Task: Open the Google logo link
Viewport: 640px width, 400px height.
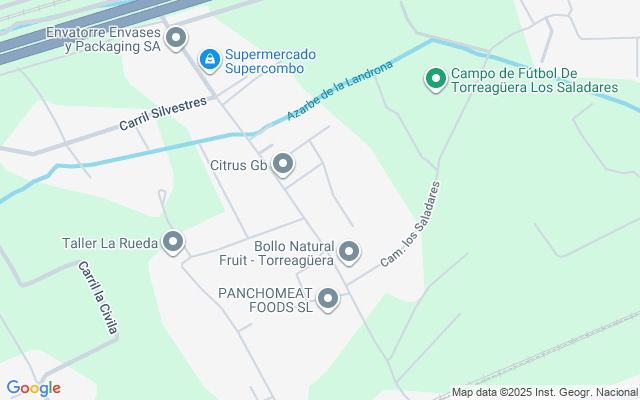Action: tap(33, 388)
